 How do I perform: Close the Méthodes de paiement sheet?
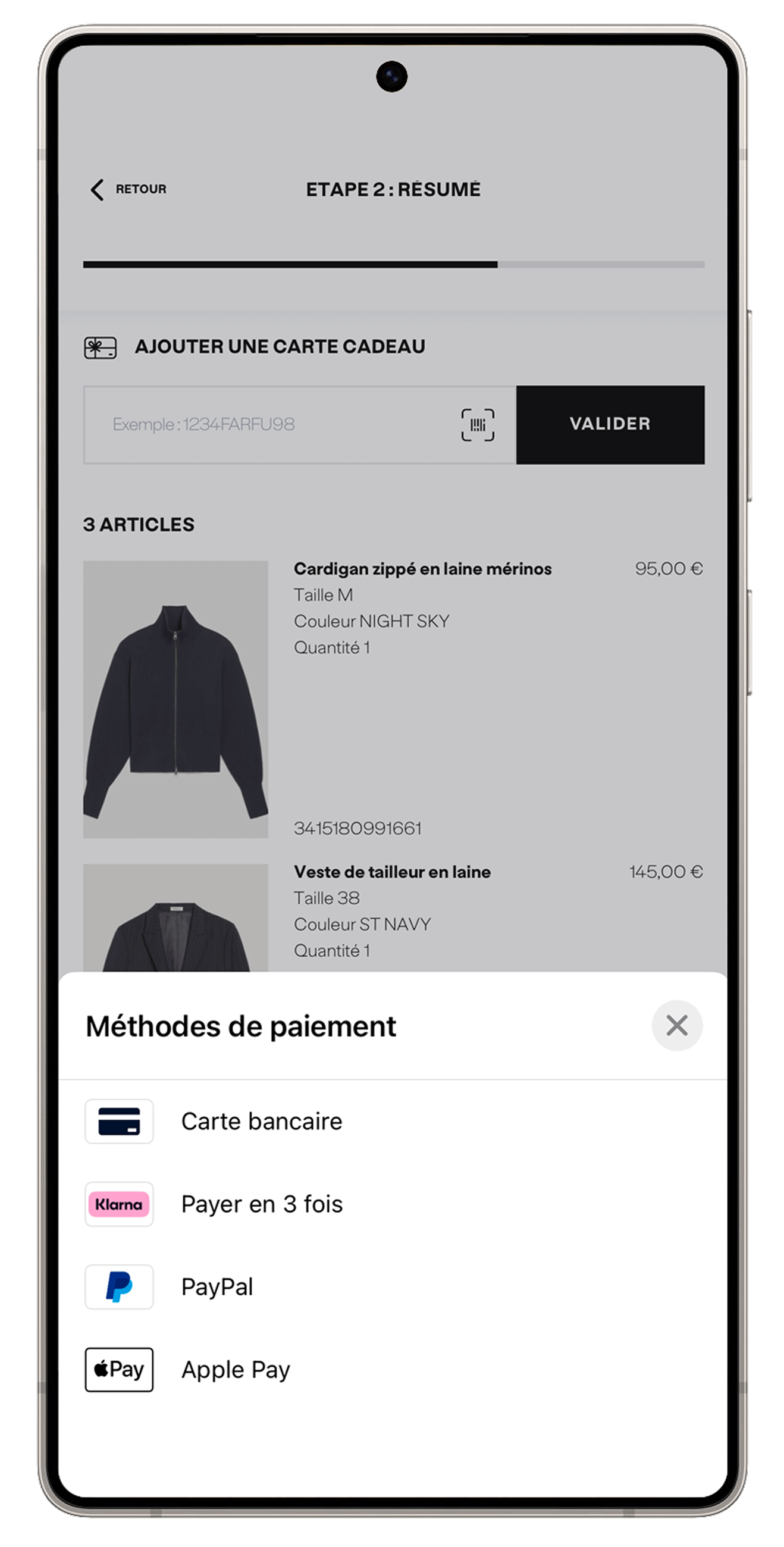676,1025
